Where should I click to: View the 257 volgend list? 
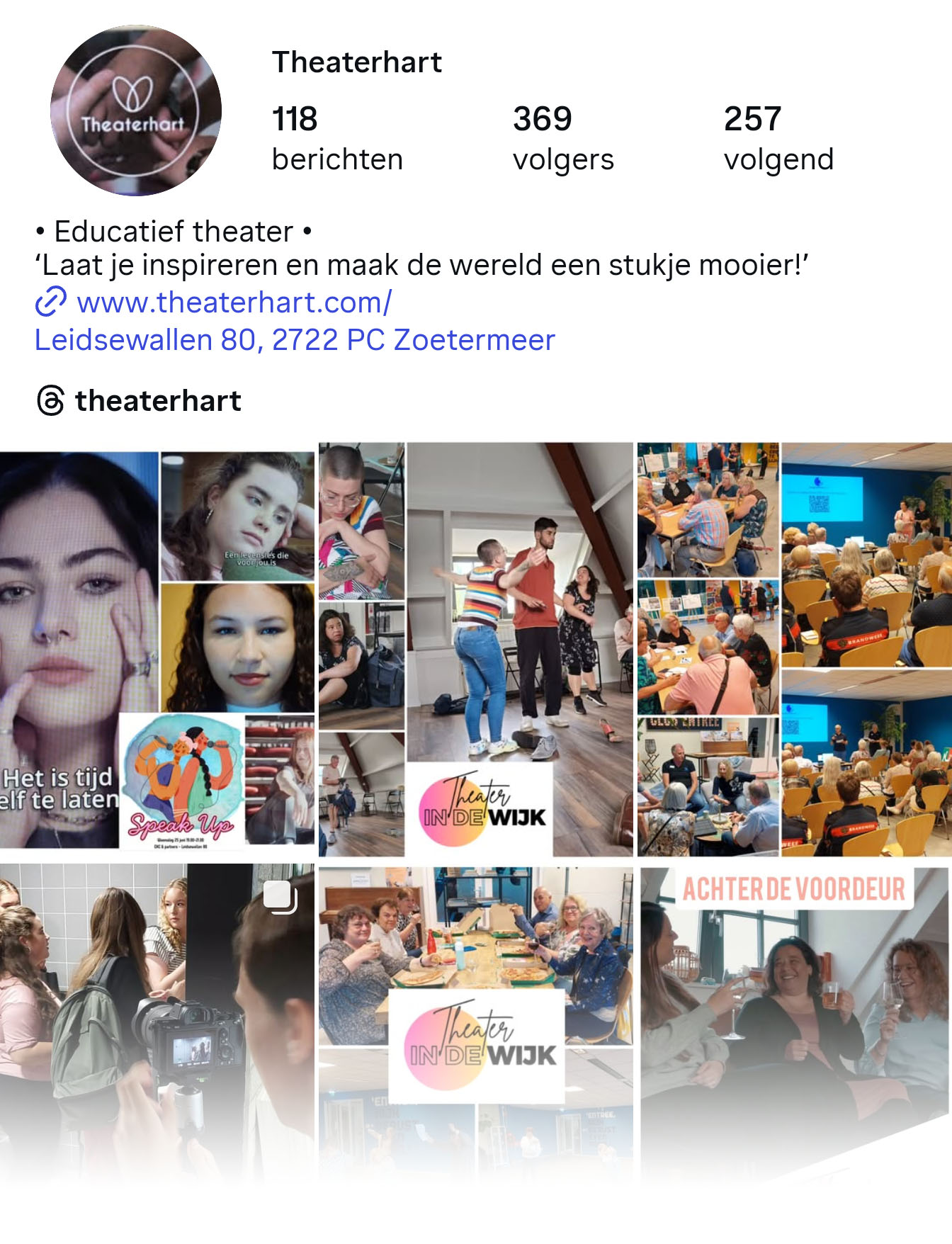click(778, 138)
